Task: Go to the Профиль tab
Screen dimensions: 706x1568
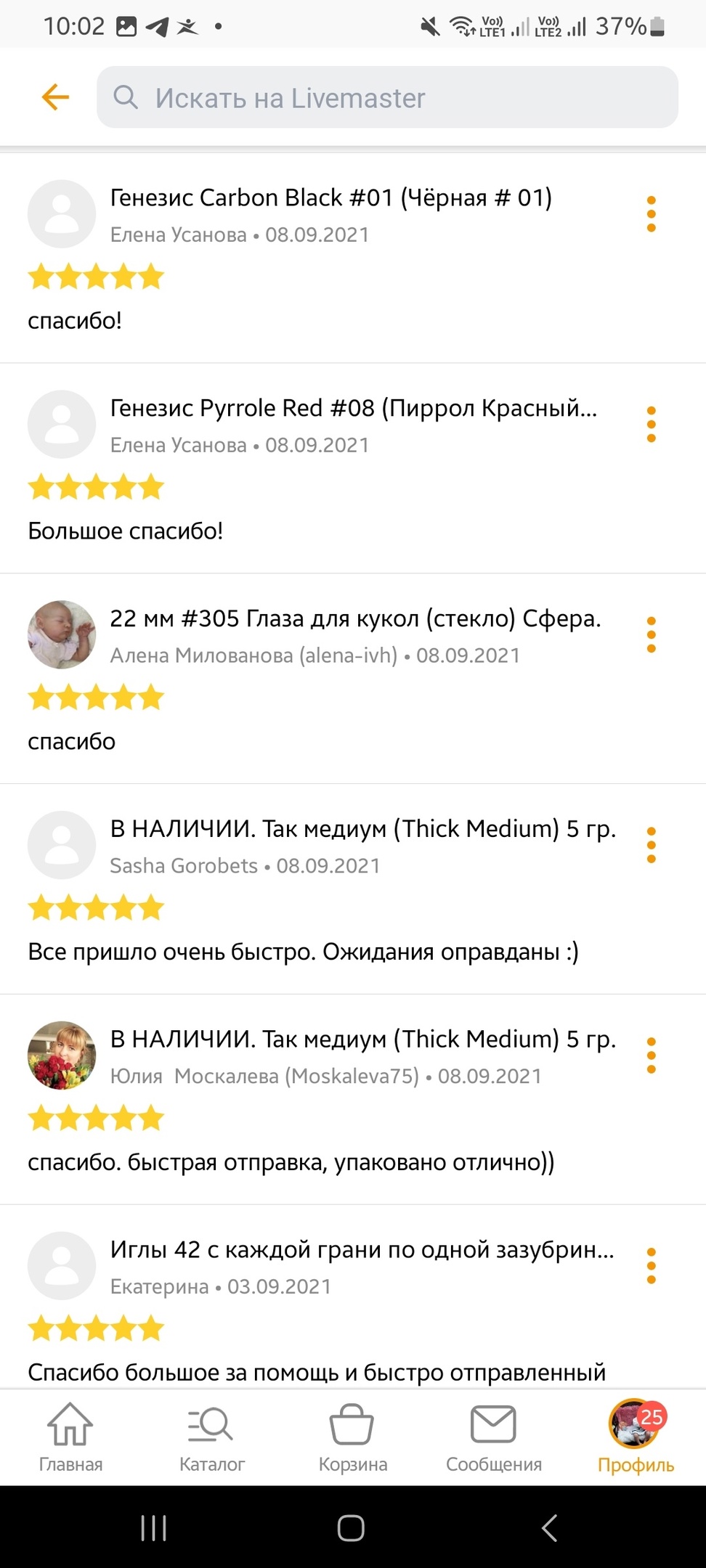Action: [636, 1437]
